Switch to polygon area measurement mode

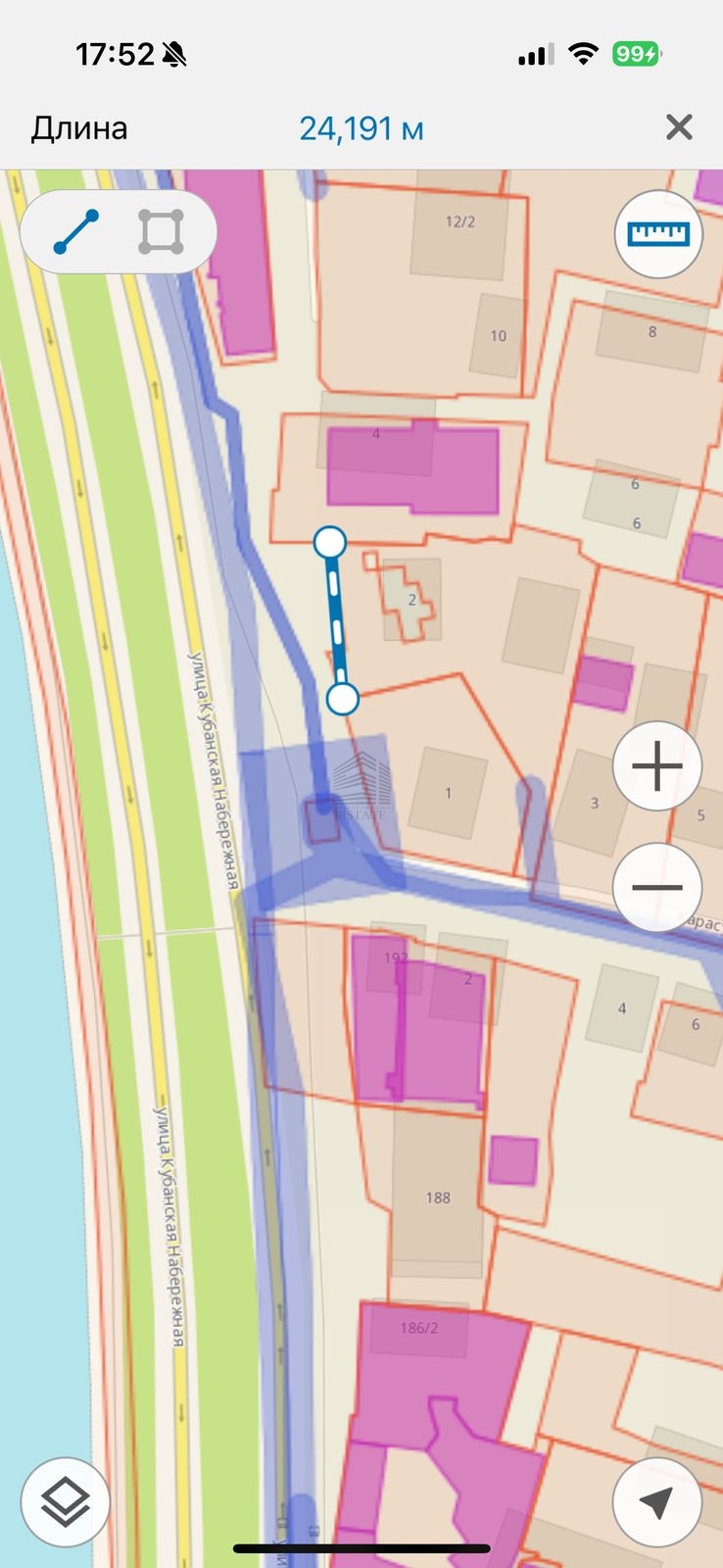[162, 231]
